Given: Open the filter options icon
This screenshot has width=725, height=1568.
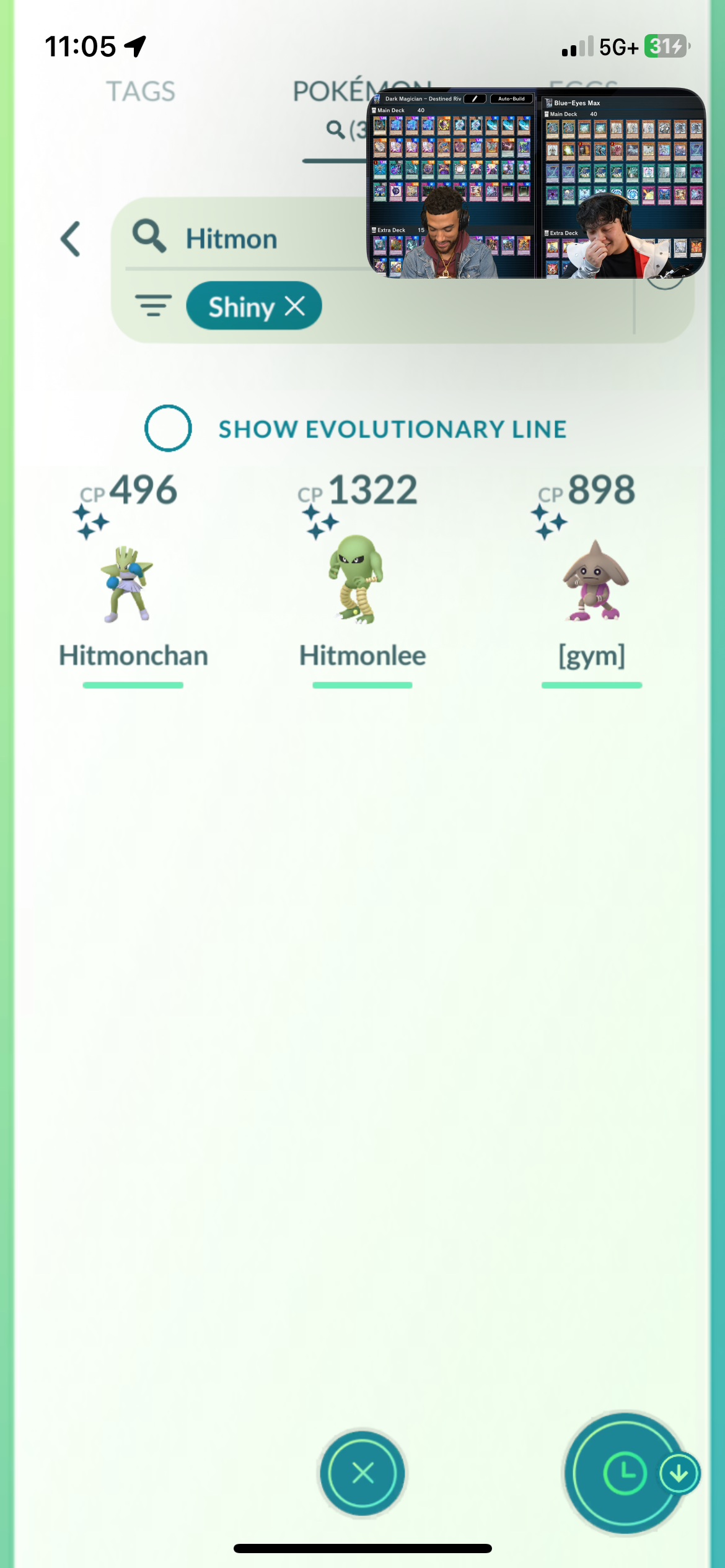Looking at the screenshot, I should pyautogui.click(x=153, y=306).
